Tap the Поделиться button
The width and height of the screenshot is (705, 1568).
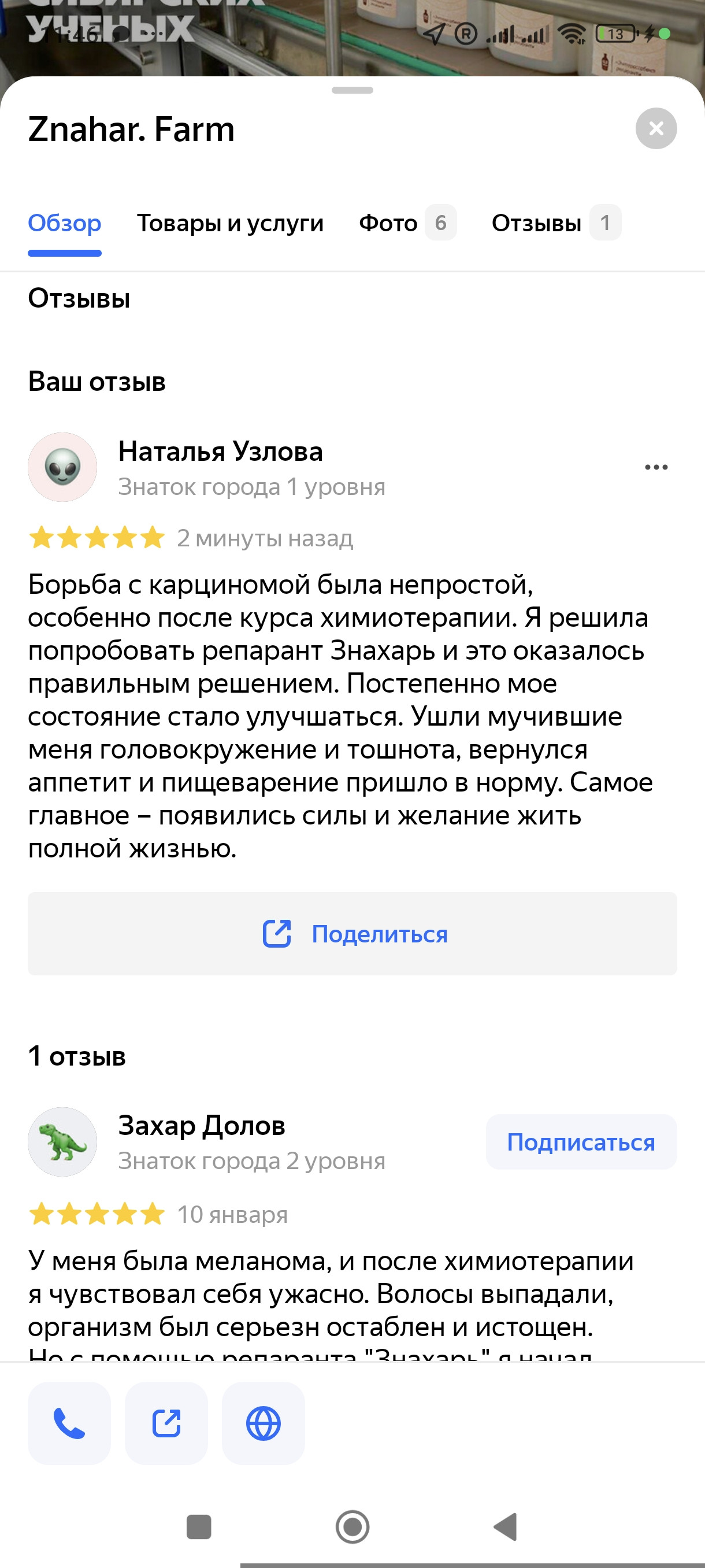click(x=352, y=934)
